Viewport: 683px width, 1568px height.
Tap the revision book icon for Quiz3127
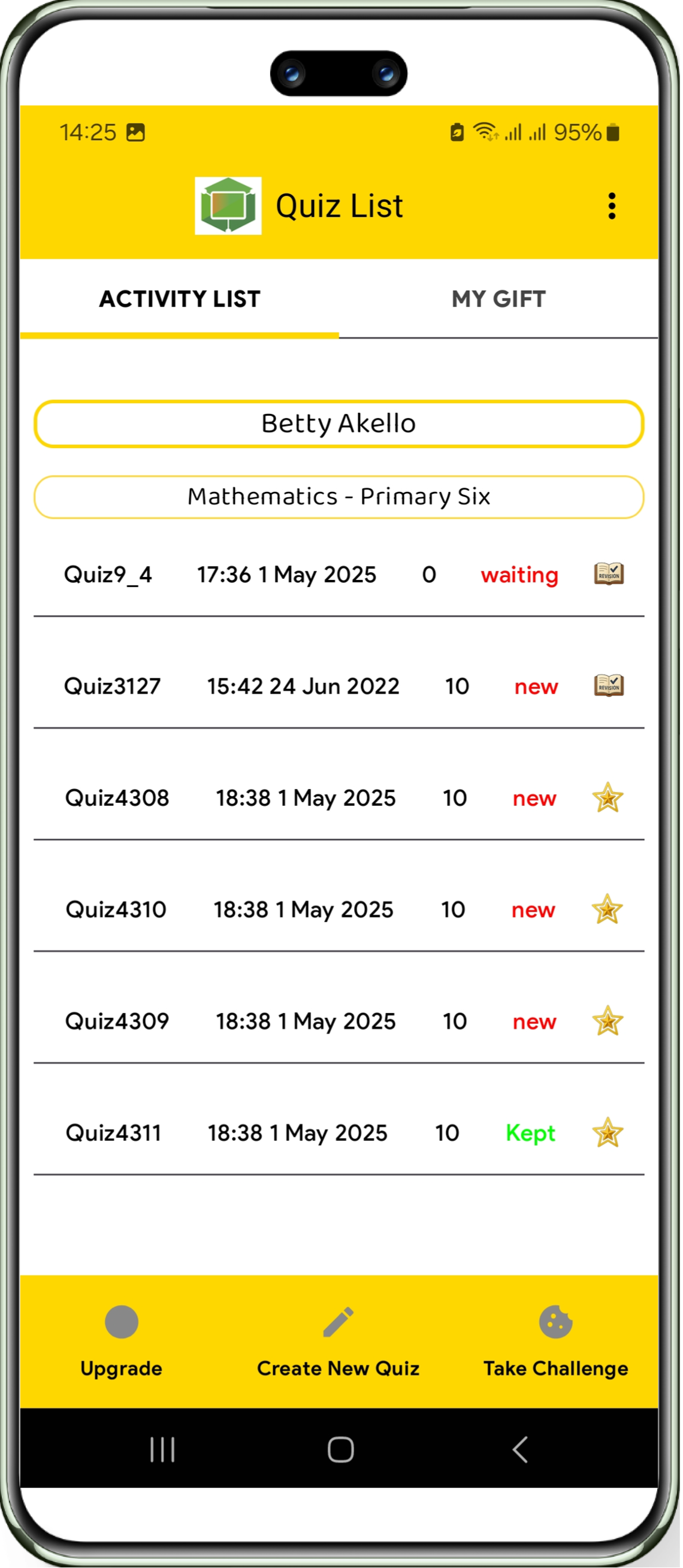[x=609, y=686]
